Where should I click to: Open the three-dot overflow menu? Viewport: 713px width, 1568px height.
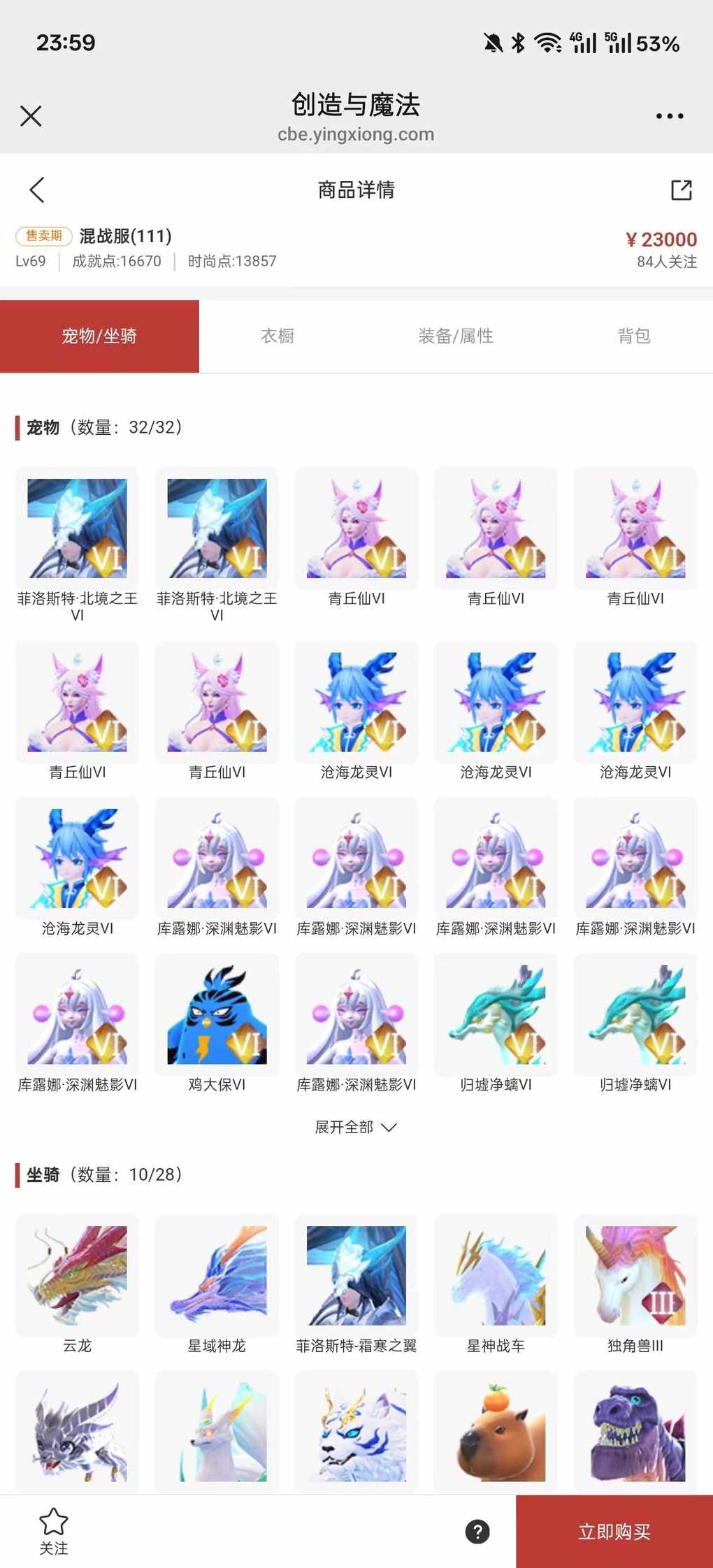[669, 116]
